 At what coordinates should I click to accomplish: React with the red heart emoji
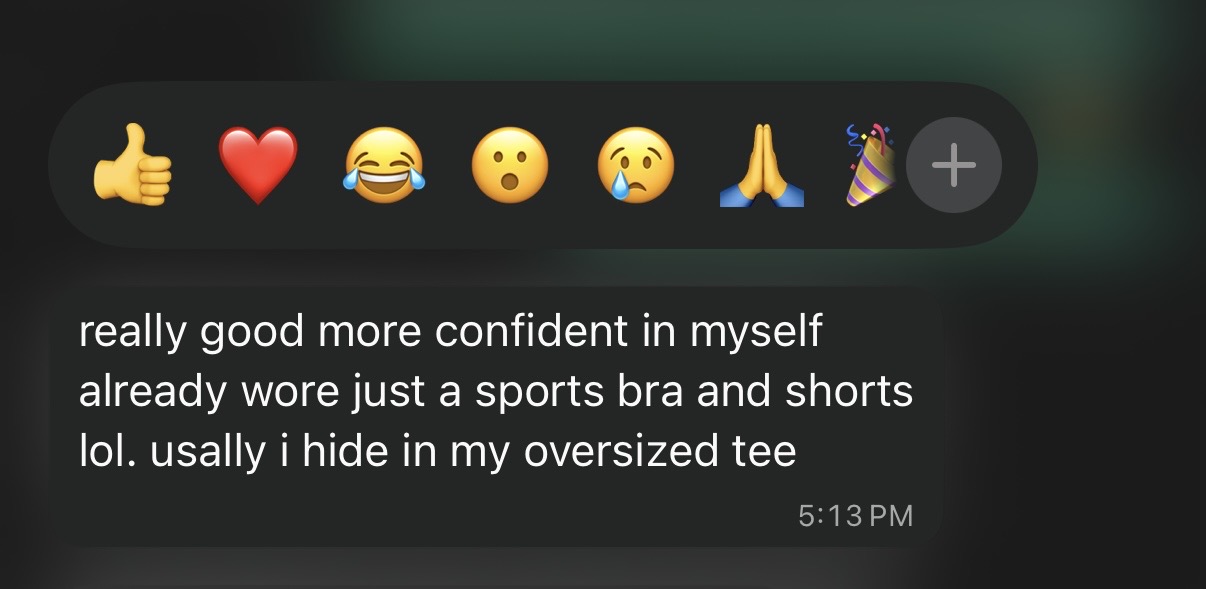click(x=258, y=166)
